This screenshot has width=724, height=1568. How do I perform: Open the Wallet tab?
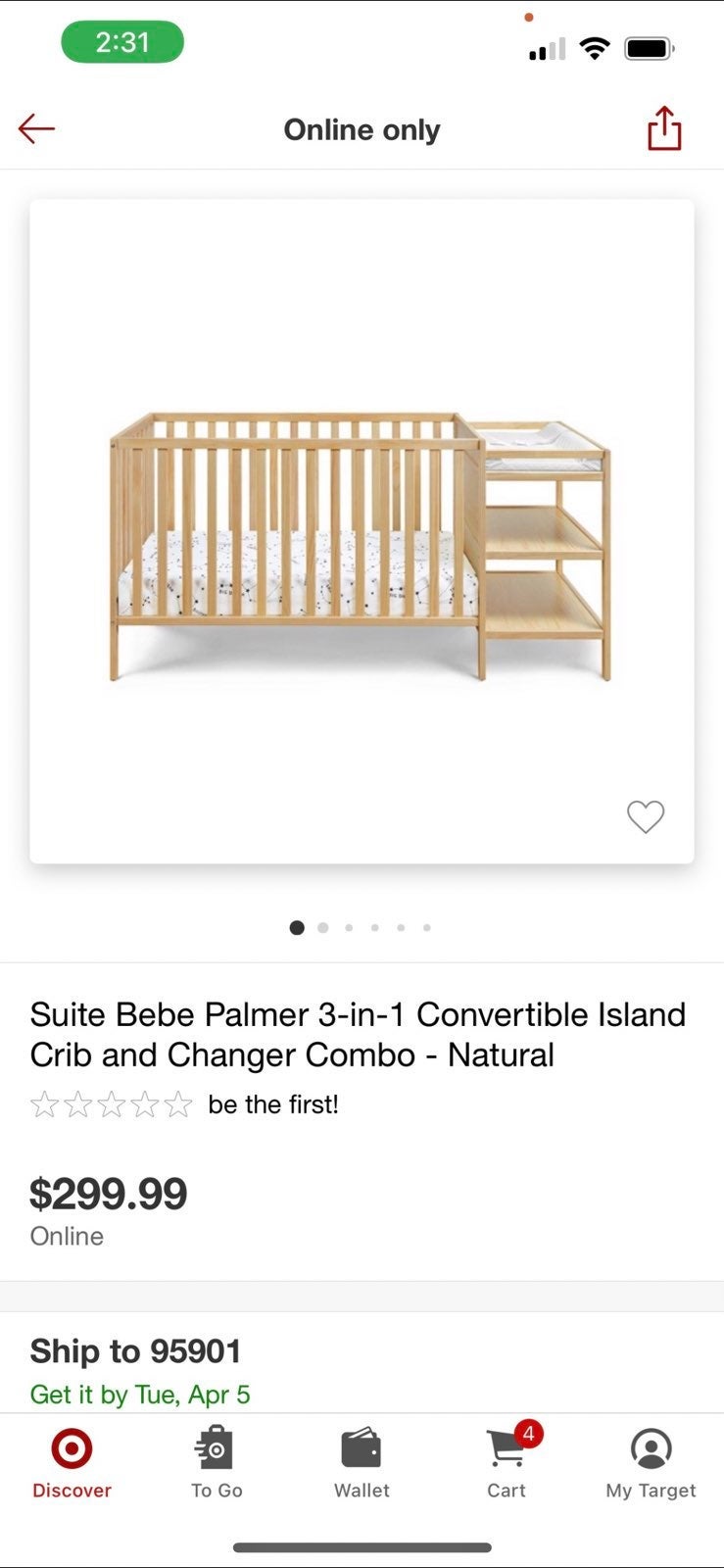362,1462
